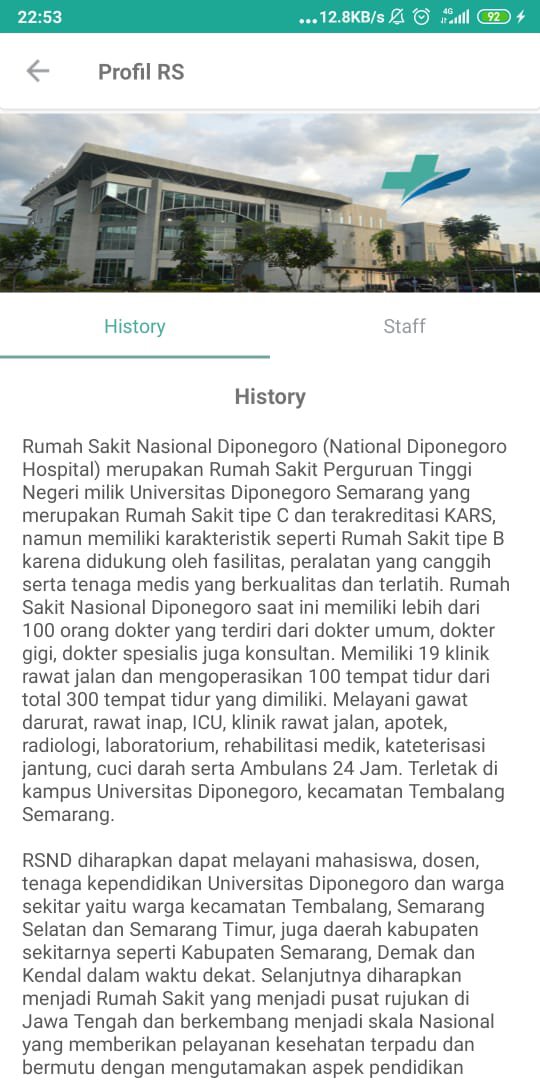Select the History tab
The width and height of the screenshot is (540, 1080).
[135, 326]
